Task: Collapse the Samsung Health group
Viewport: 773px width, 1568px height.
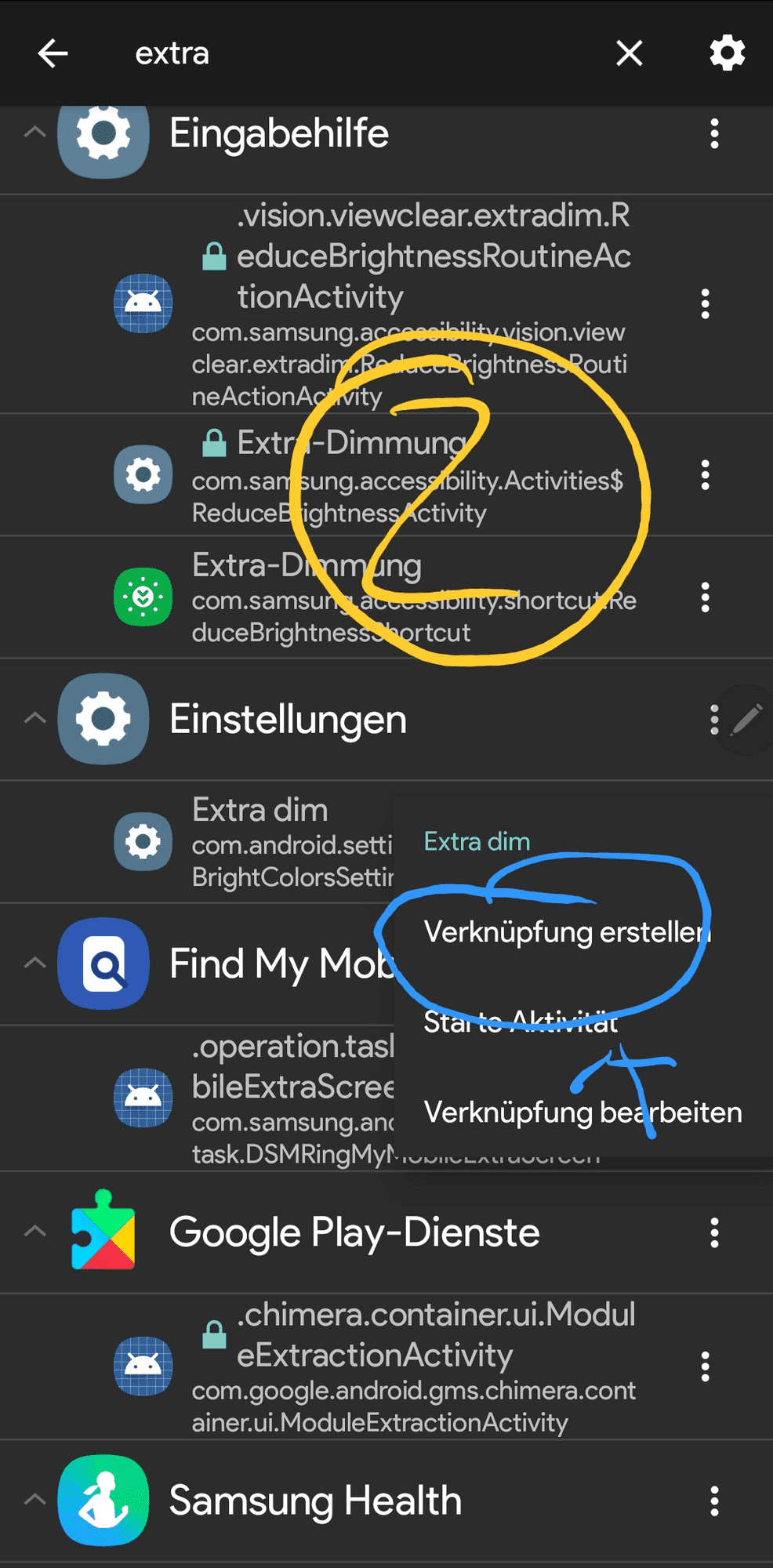Action: (35, 1500)
